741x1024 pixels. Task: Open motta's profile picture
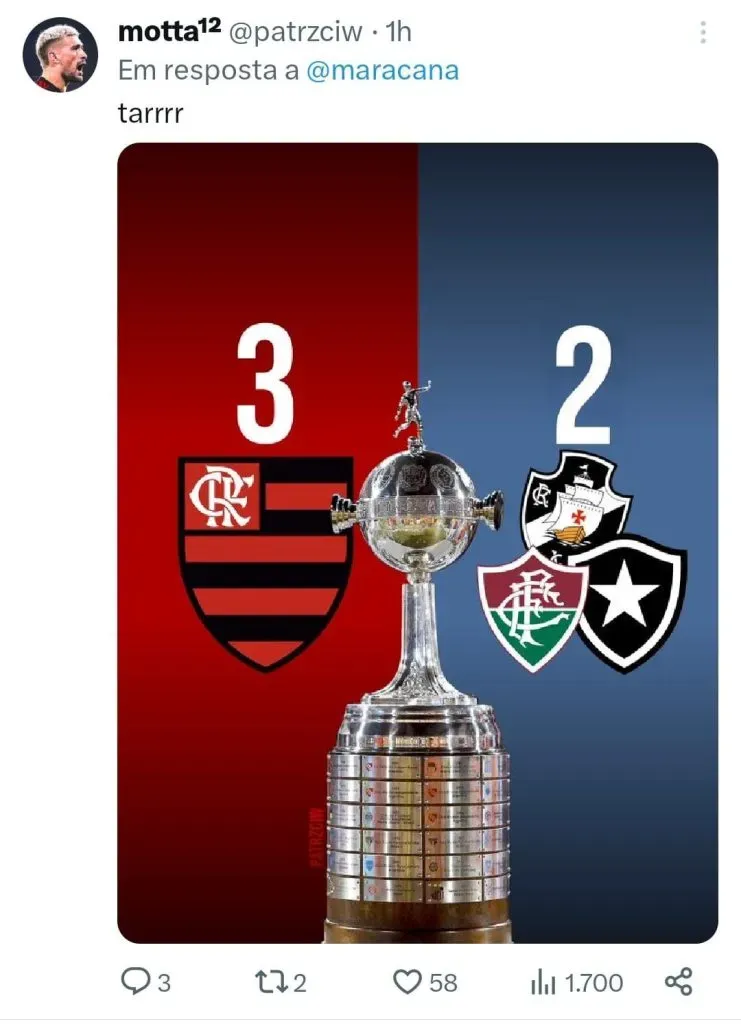point(60,55)
